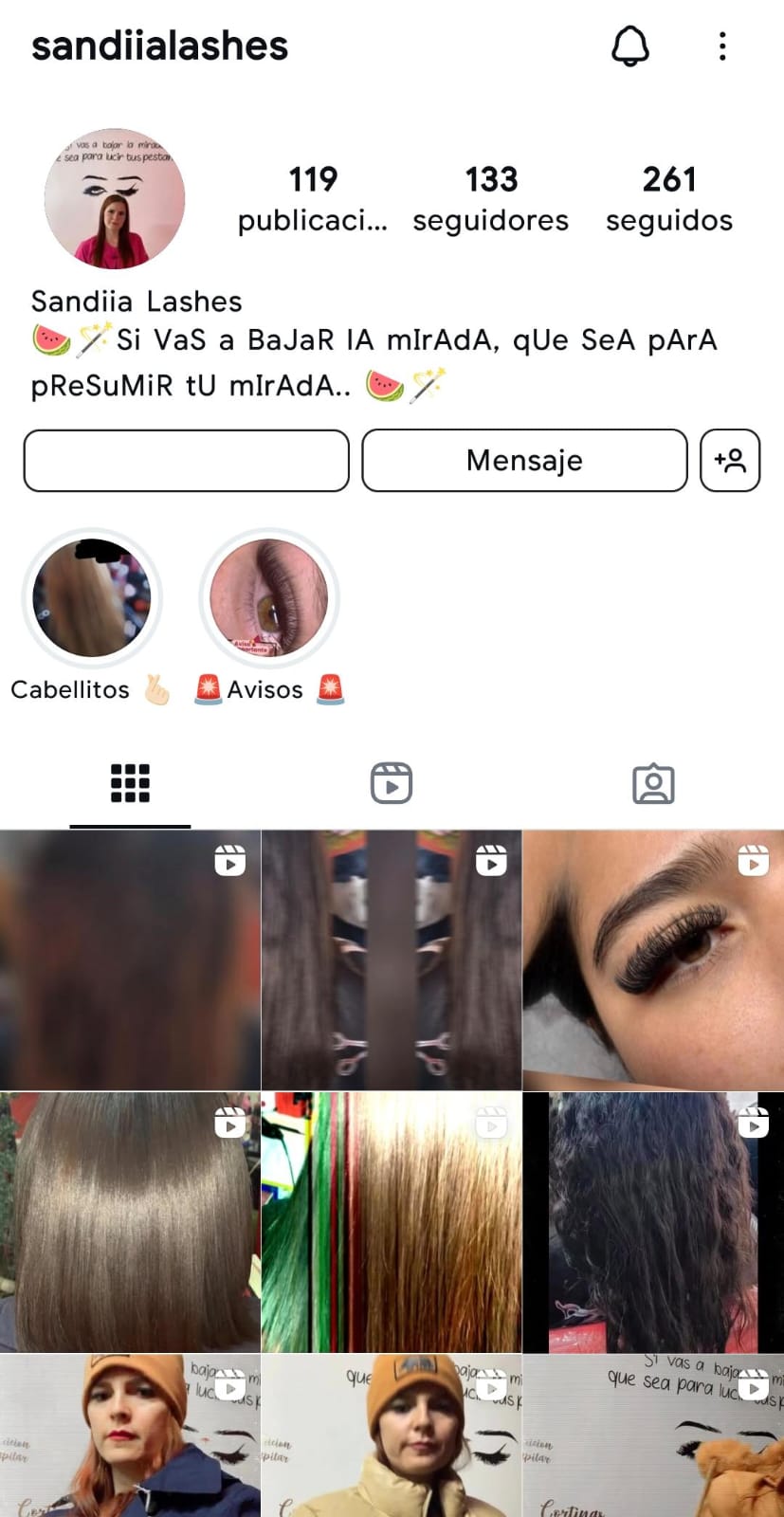Open the mirrored long hair scissors reel
This screenshot has height=1517, width=784.
(x=392, y=960)
